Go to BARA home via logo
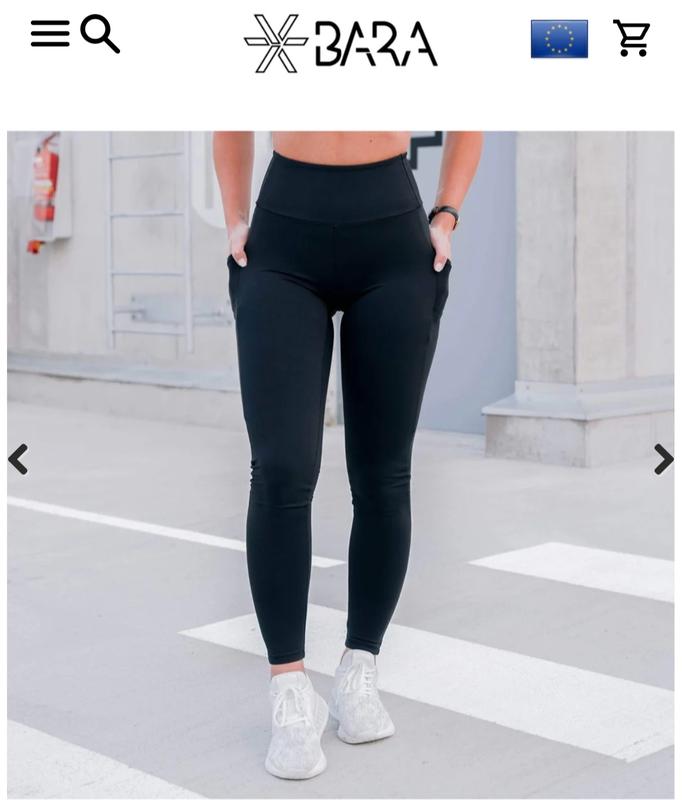Screen dimensions: 682x800 tap(341, 43)
